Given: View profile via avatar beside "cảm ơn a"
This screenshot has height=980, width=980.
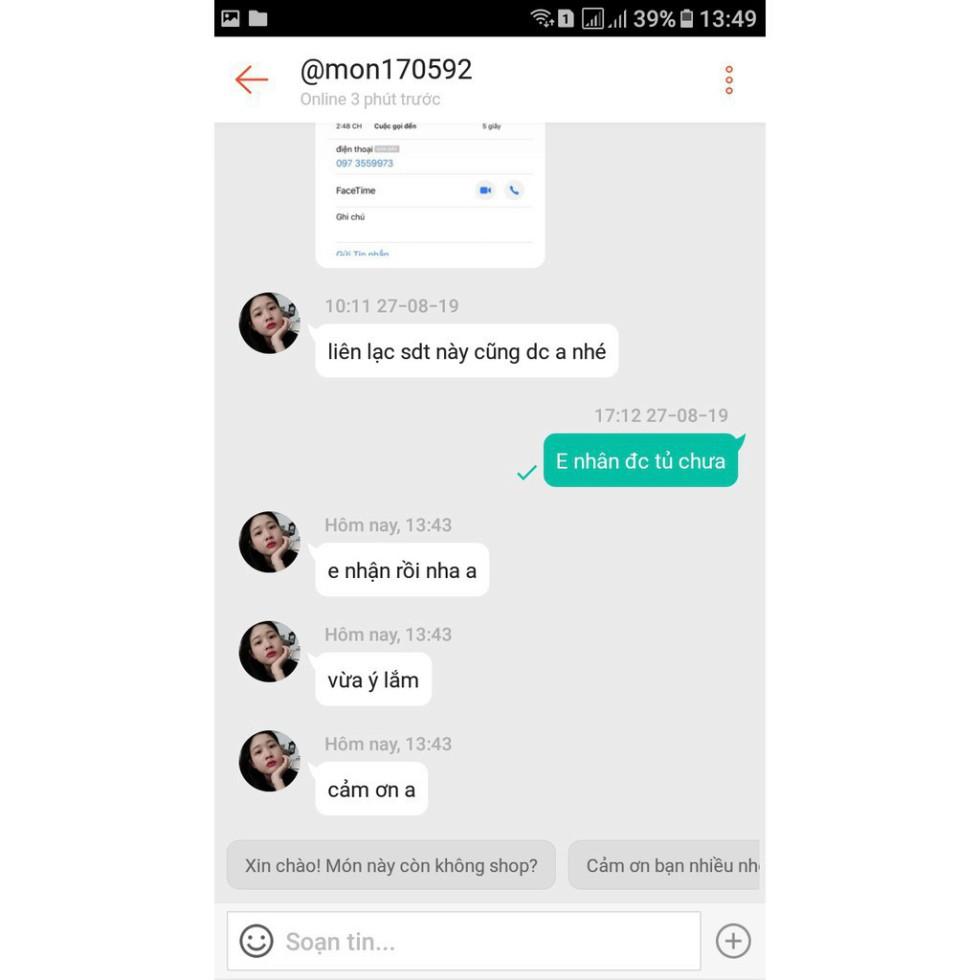Looking at the screenshot, I should click(269, 761).
